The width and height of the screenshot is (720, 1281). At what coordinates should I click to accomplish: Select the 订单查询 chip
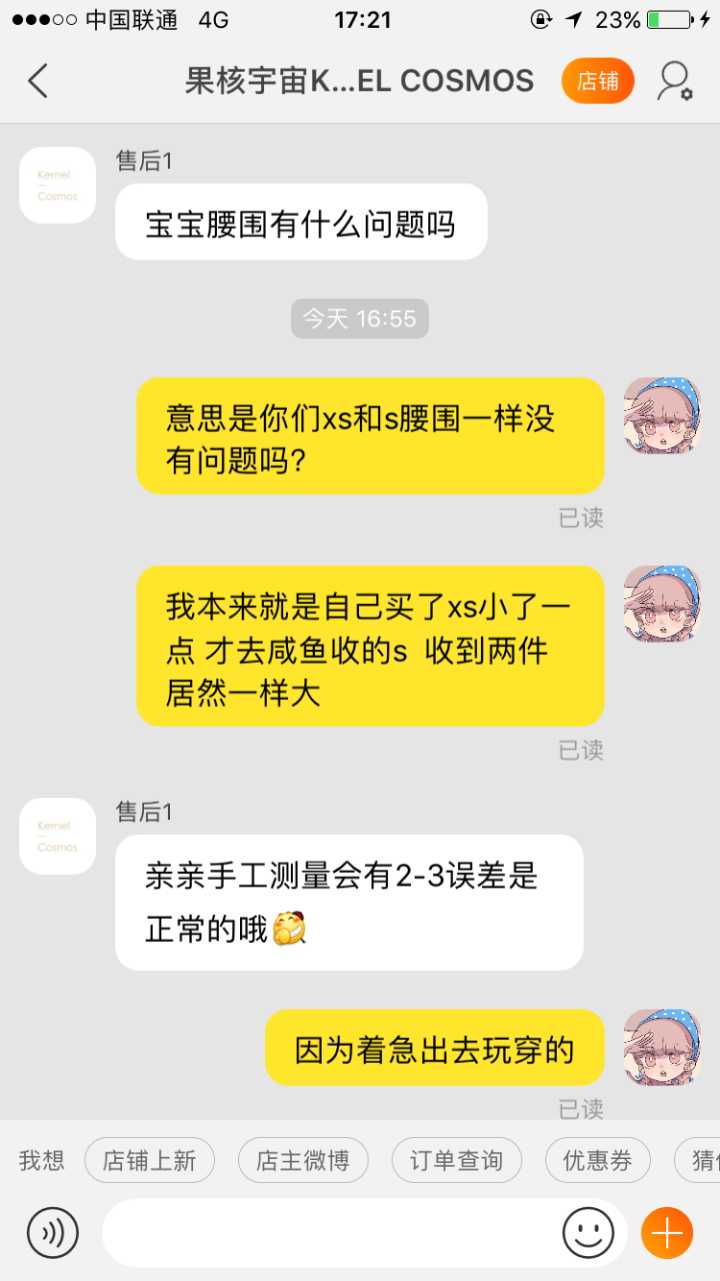coord(456,1160)
